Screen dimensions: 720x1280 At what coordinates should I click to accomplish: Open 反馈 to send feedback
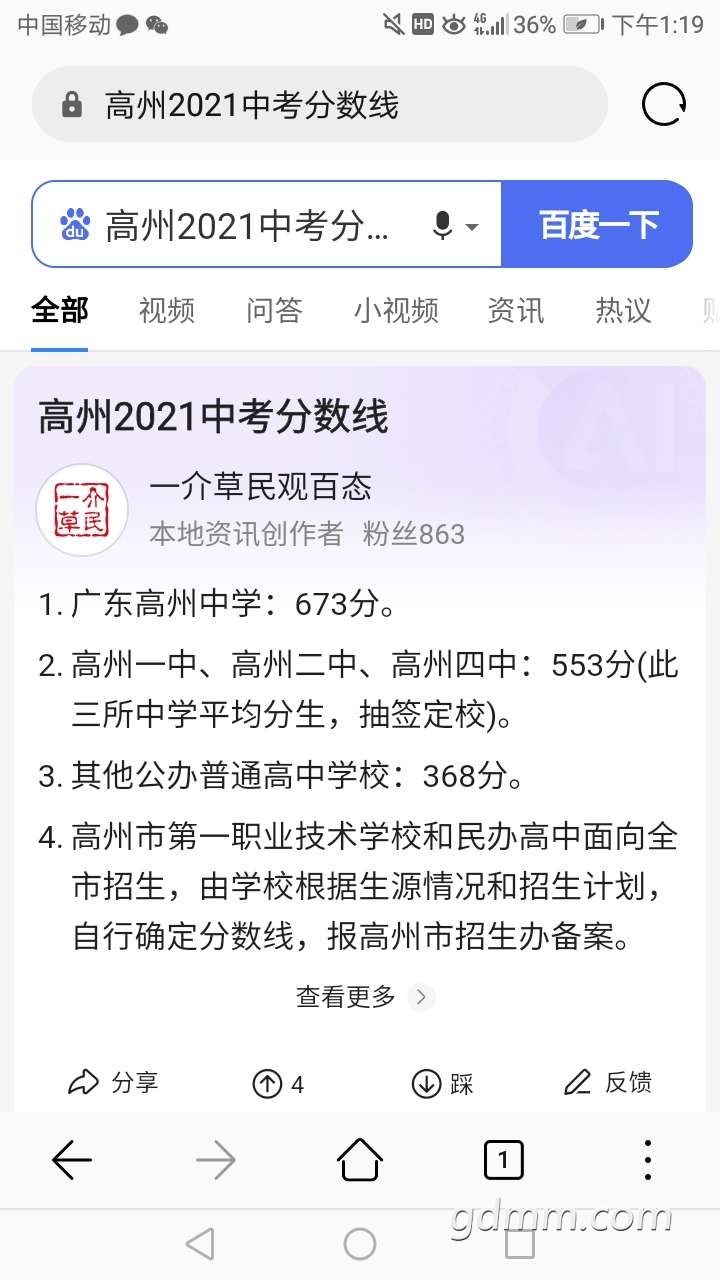click(608, 1083)
